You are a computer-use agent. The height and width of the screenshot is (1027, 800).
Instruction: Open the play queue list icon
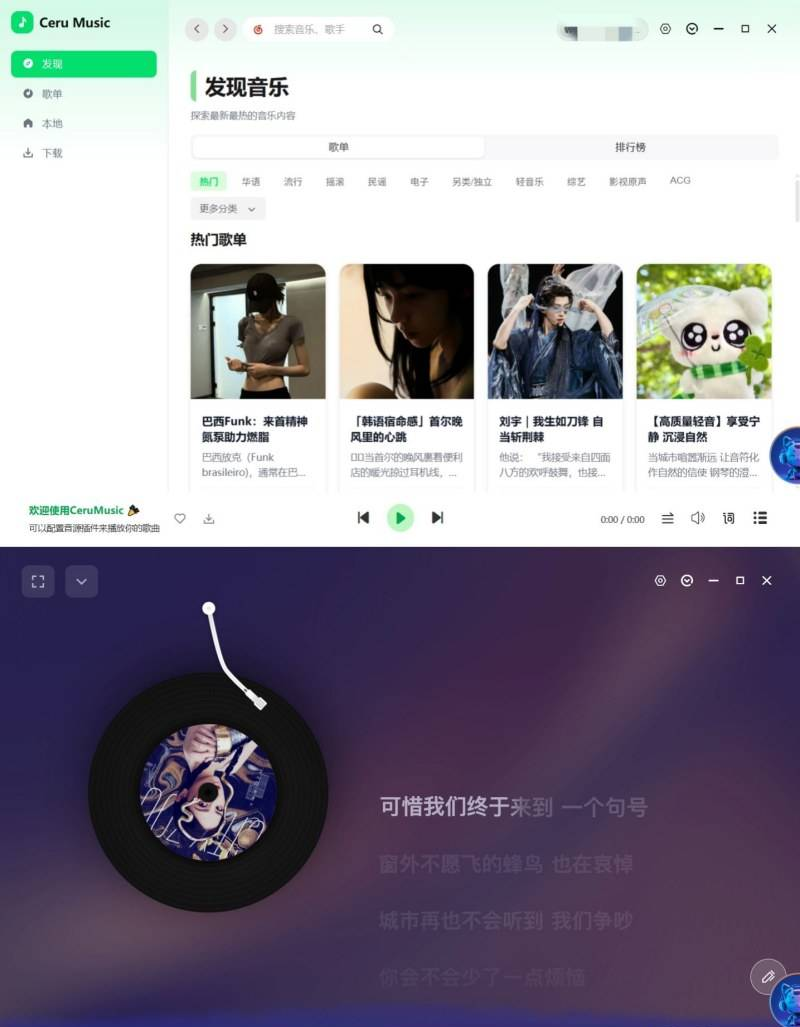(x=760, y=518)
